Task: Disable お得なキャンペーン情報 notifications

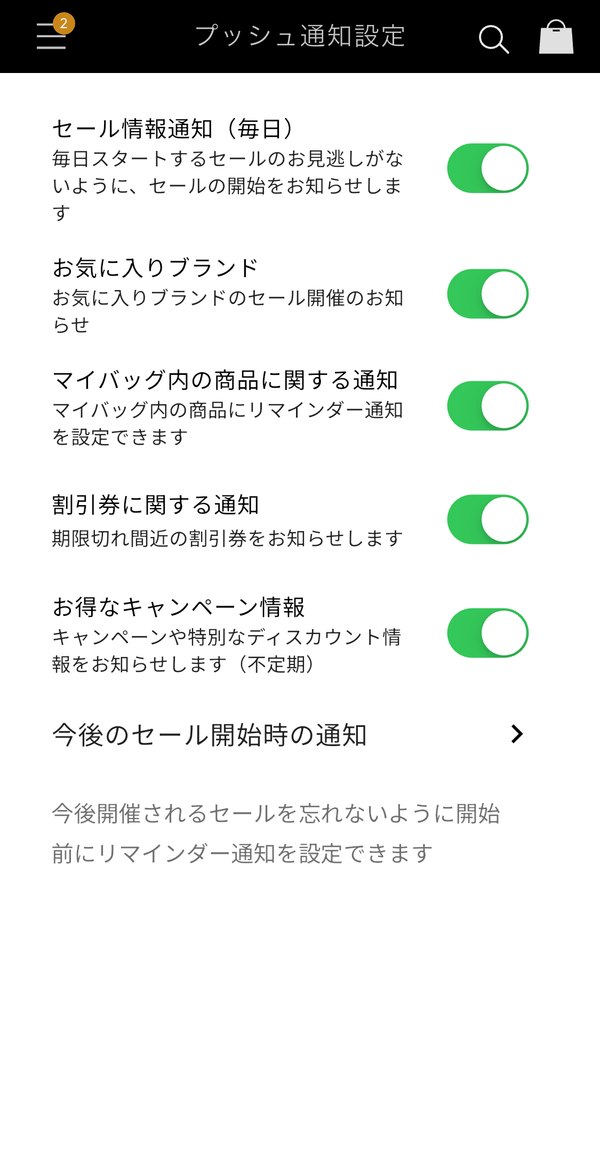Action: click(x=488, y=633)
